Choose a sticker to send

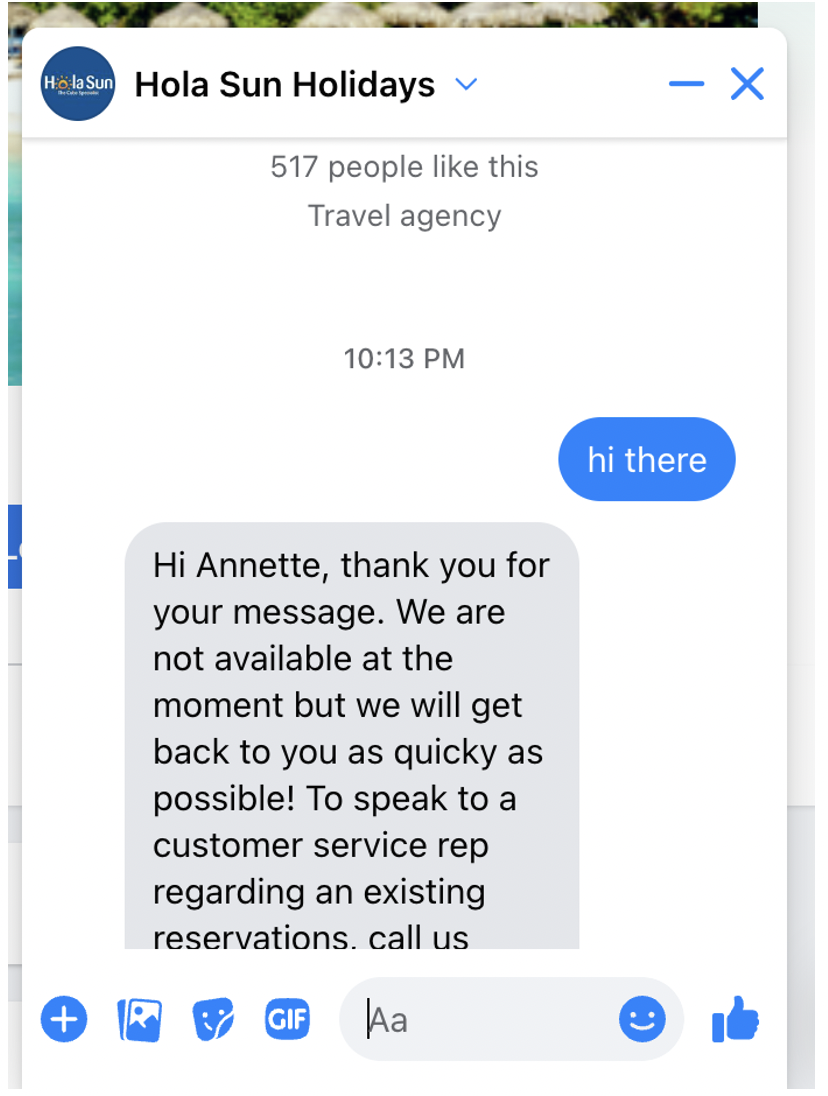pyautogui.click(x=213, y=1020)
